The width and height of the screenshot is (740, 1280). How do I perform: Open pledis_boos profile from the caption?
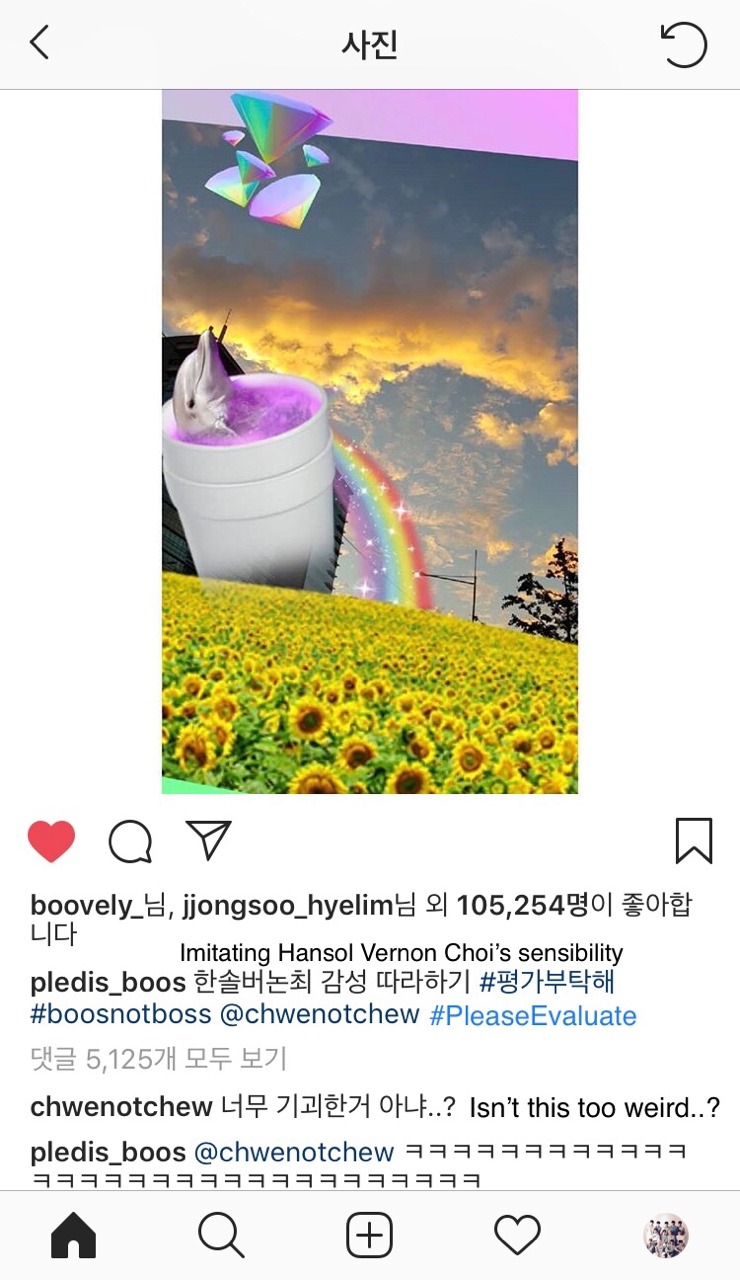108,982
